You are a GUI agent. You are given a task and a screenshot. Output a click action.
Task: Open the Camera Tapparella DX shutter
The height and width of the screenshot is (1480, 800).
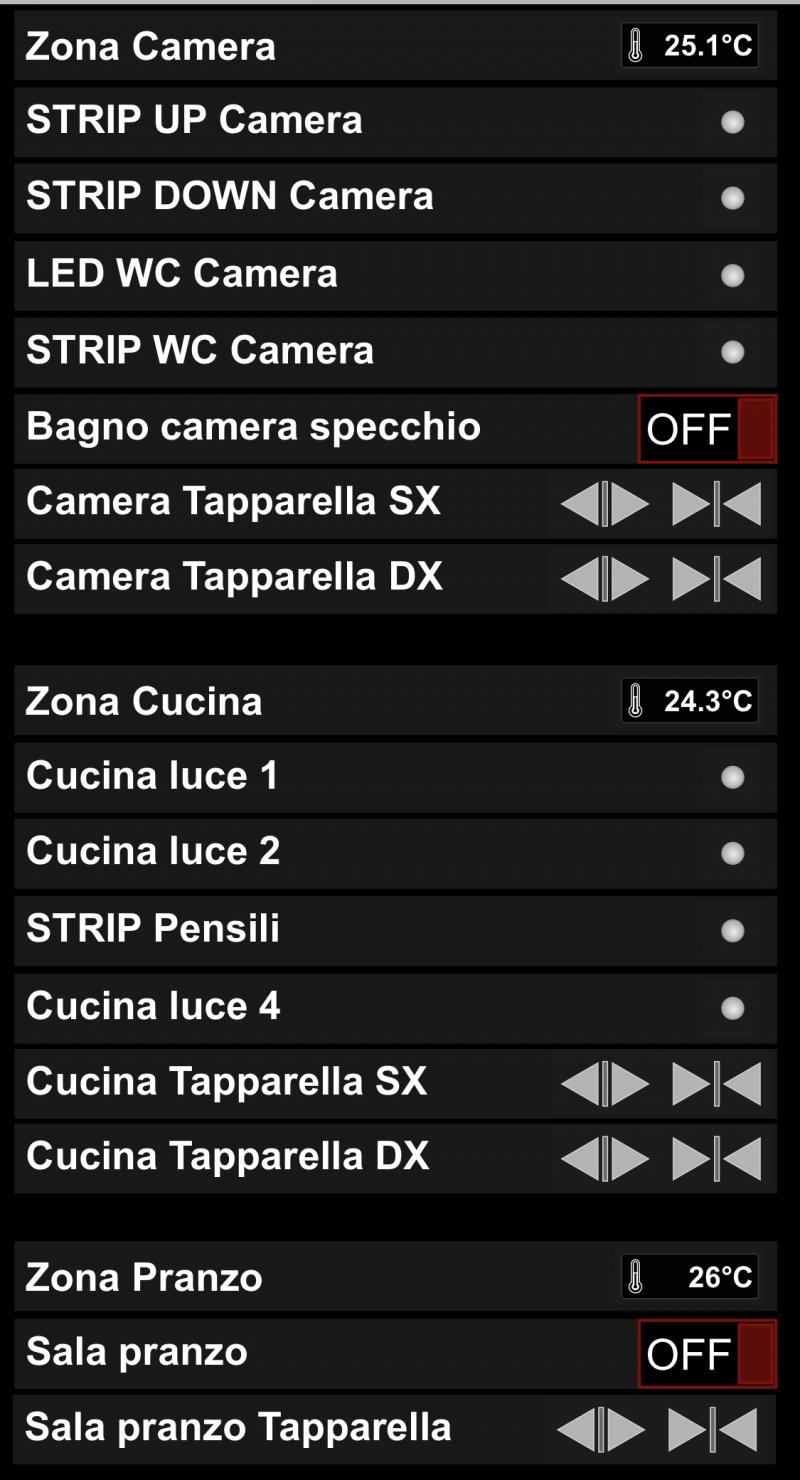605,579
